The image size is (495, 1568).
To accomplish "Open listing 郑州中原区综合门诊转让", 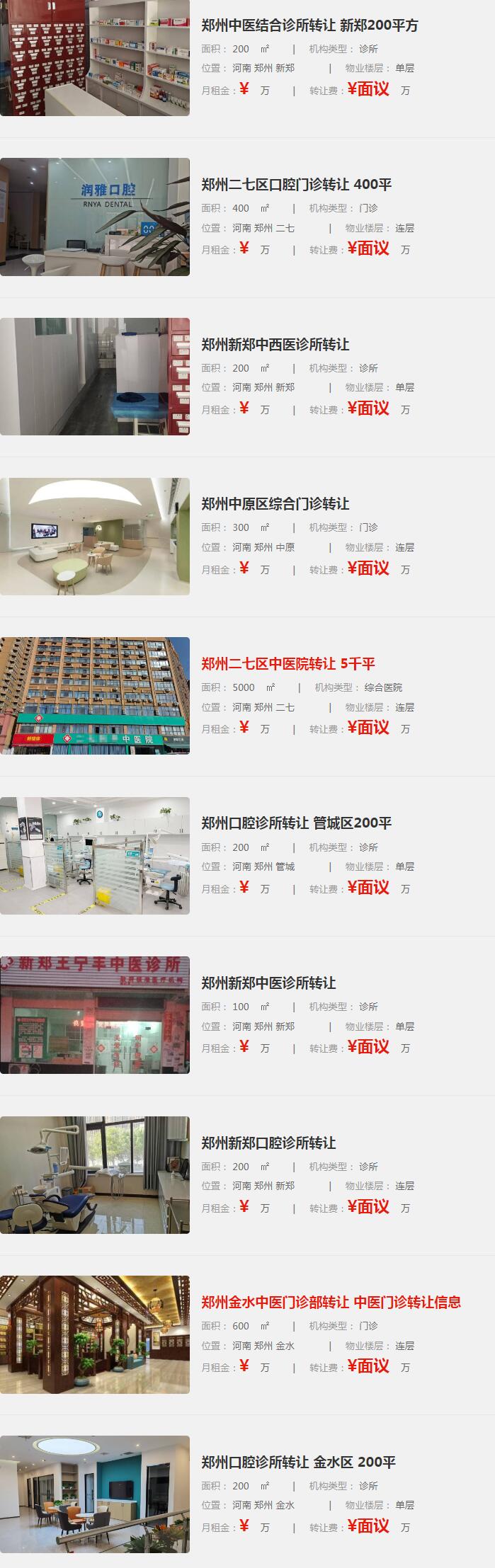I will pos(275,504).
